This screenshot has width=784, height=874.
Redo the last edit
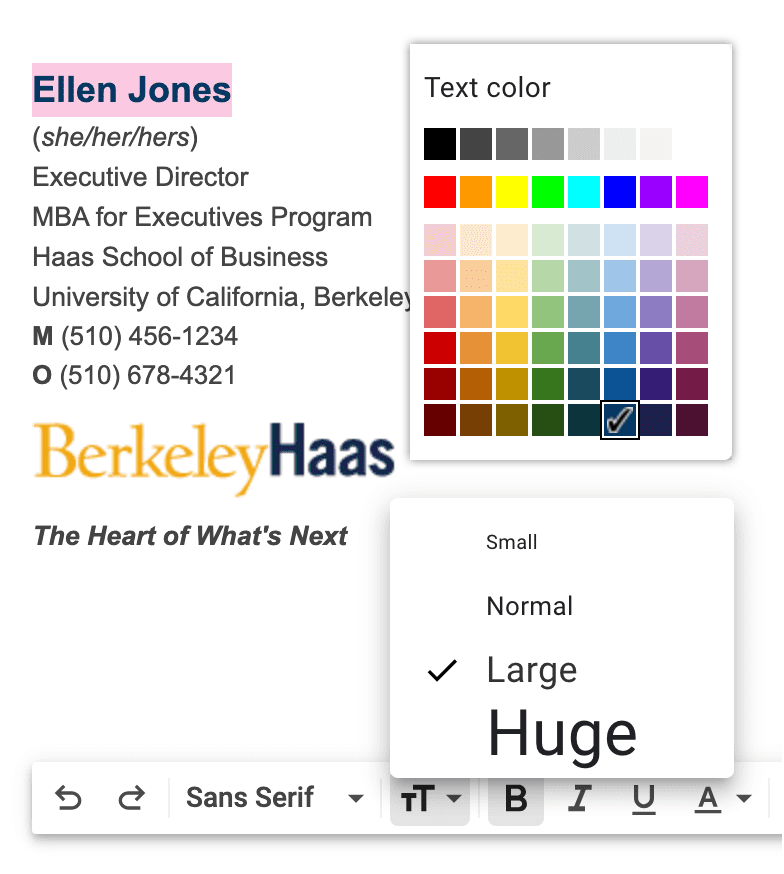pyautogui.click(x=131, y=798)
